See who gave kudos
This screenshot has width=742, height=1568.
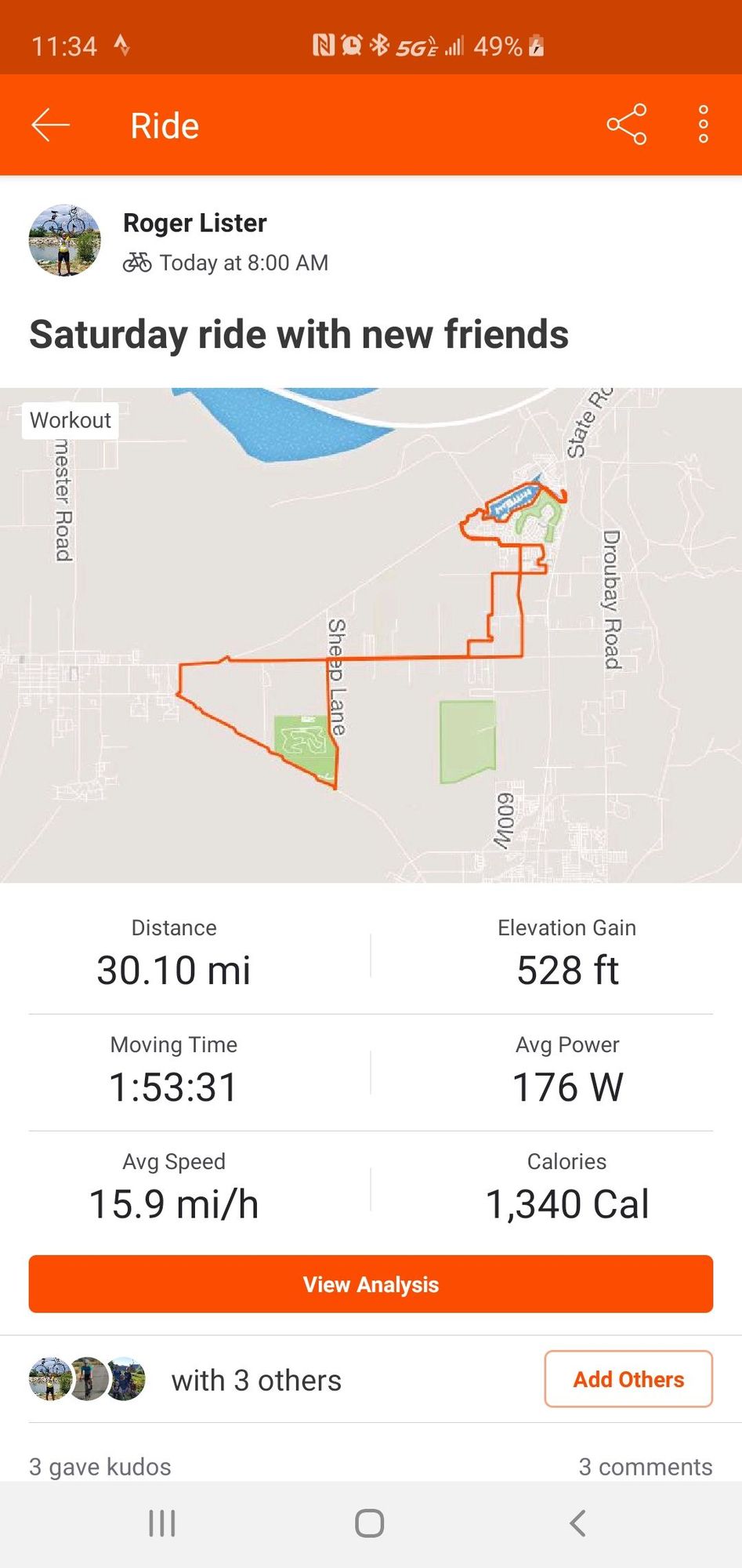coord(100,1467)
